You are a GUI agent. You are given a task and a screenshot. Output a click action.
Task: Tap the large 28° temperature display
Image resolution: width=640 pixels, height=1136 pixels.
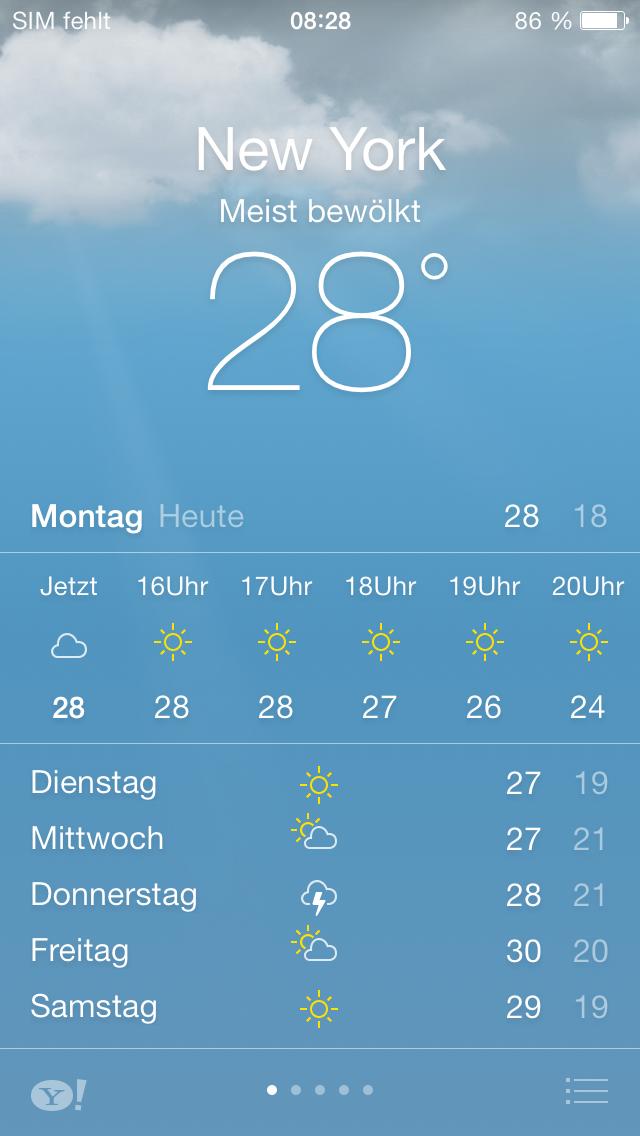tap(328, 322)
